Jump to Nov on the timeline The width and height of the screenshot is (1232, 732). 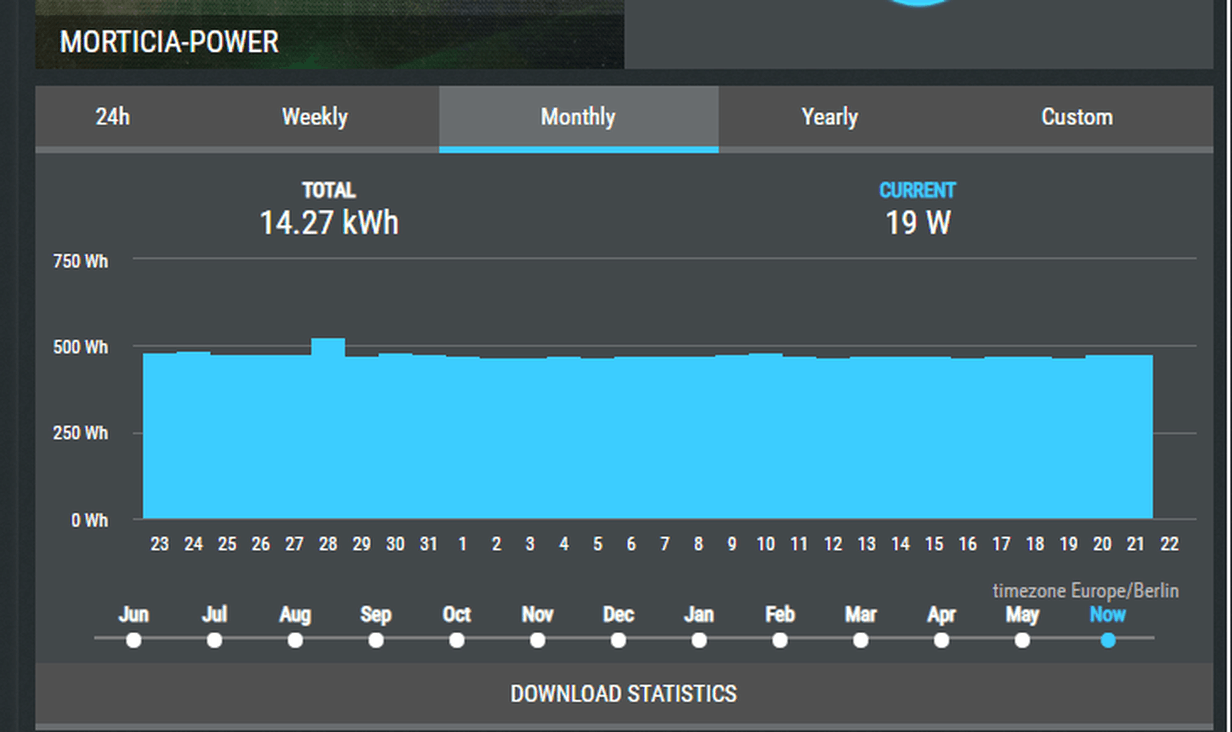click(x=538, y=639)
